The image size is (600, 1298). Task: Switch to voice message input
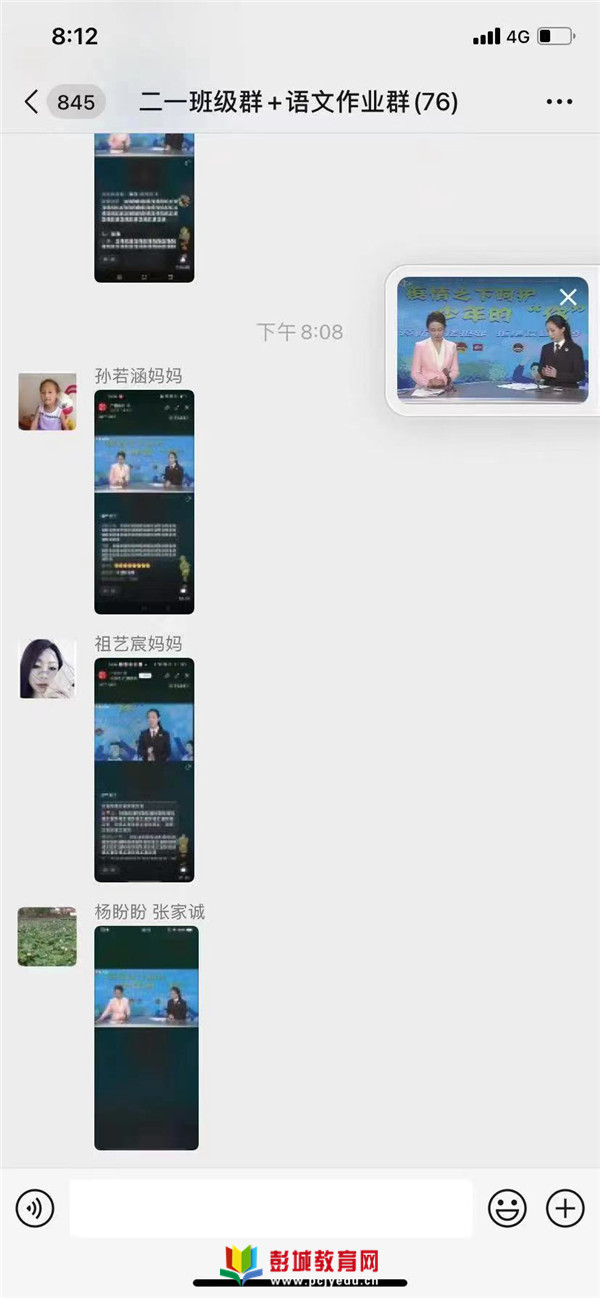(35, 1209)
